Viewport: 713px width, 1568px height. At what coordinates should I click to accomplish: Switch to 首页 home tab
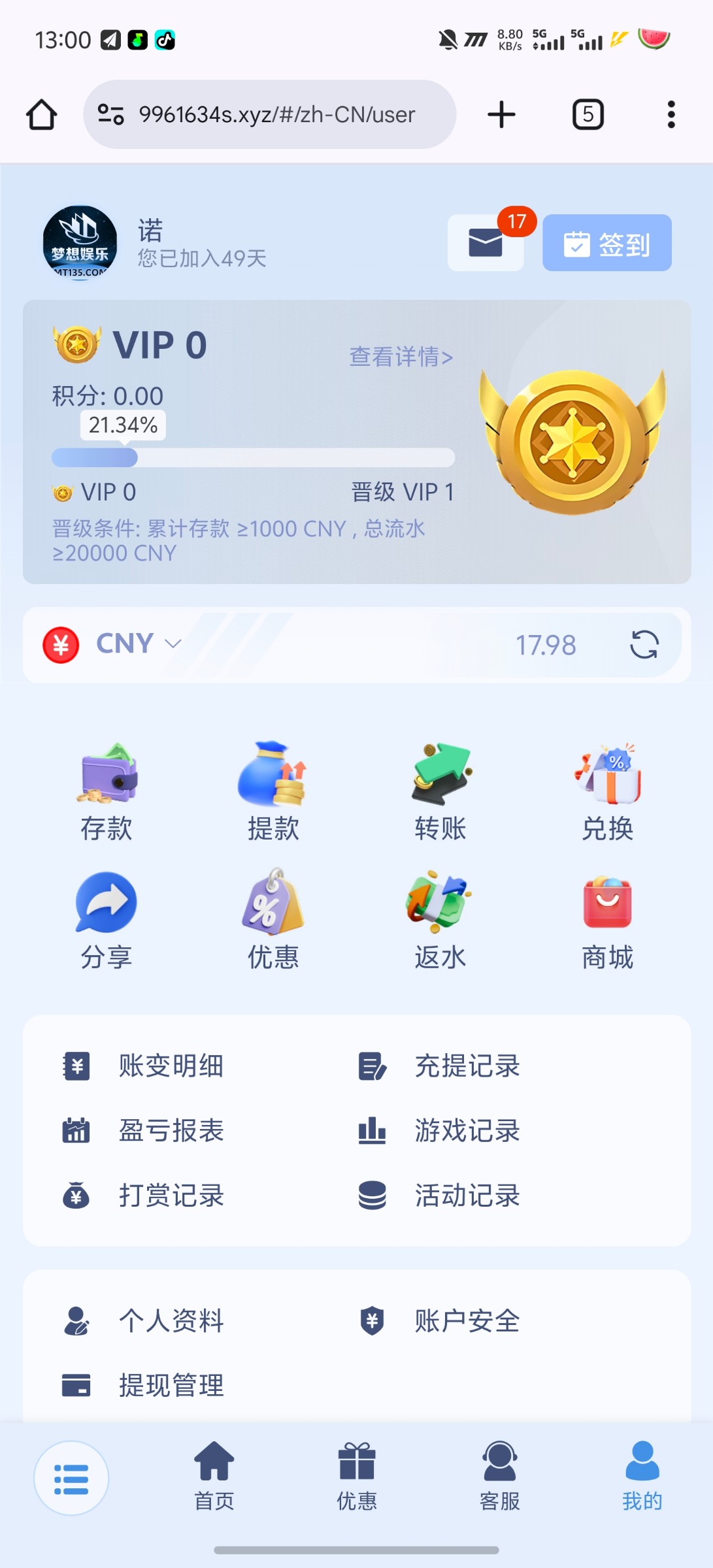[x=214, y=1477]
